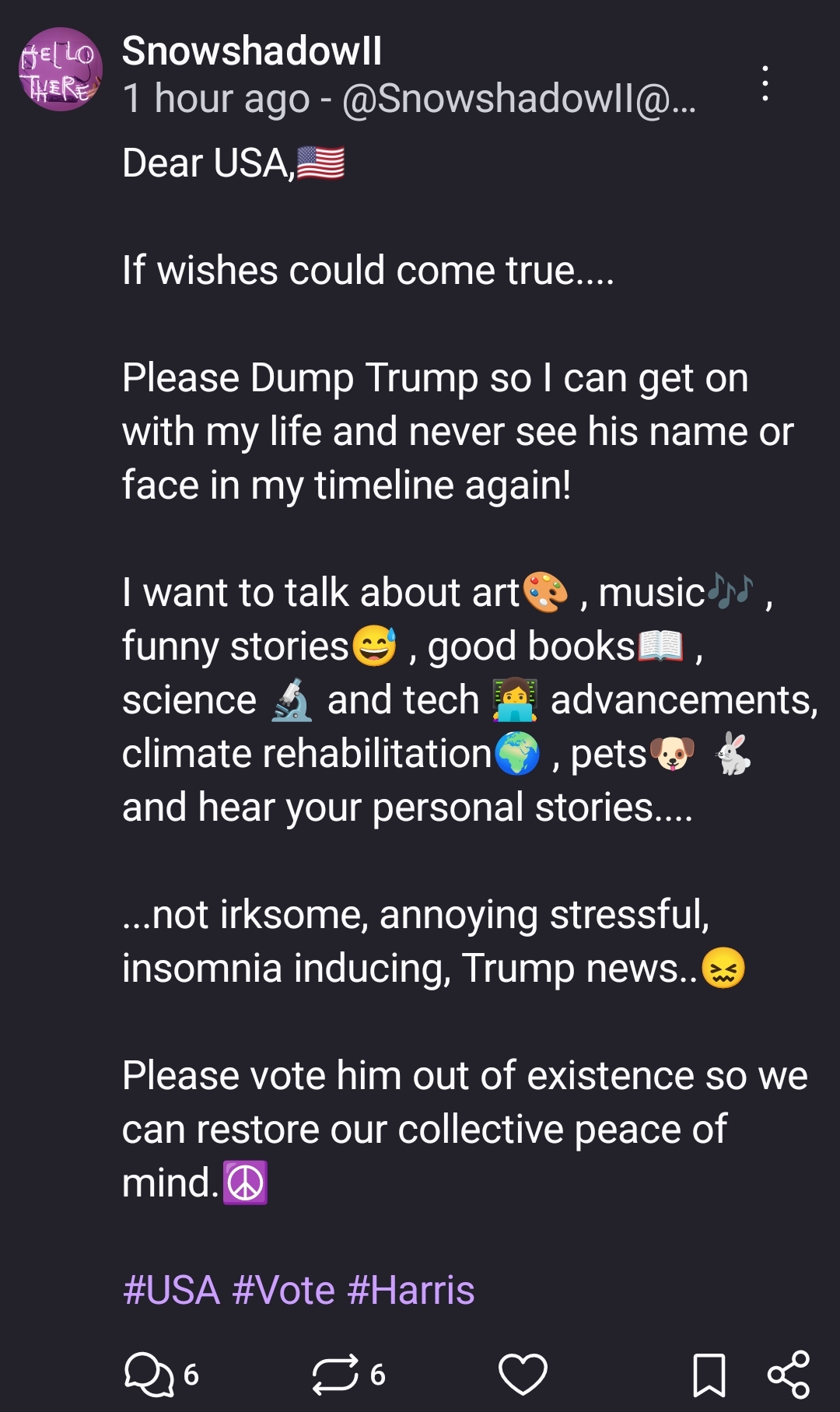Open the #Harris hashtag

pyautogui.click(x=411, y=1290)
